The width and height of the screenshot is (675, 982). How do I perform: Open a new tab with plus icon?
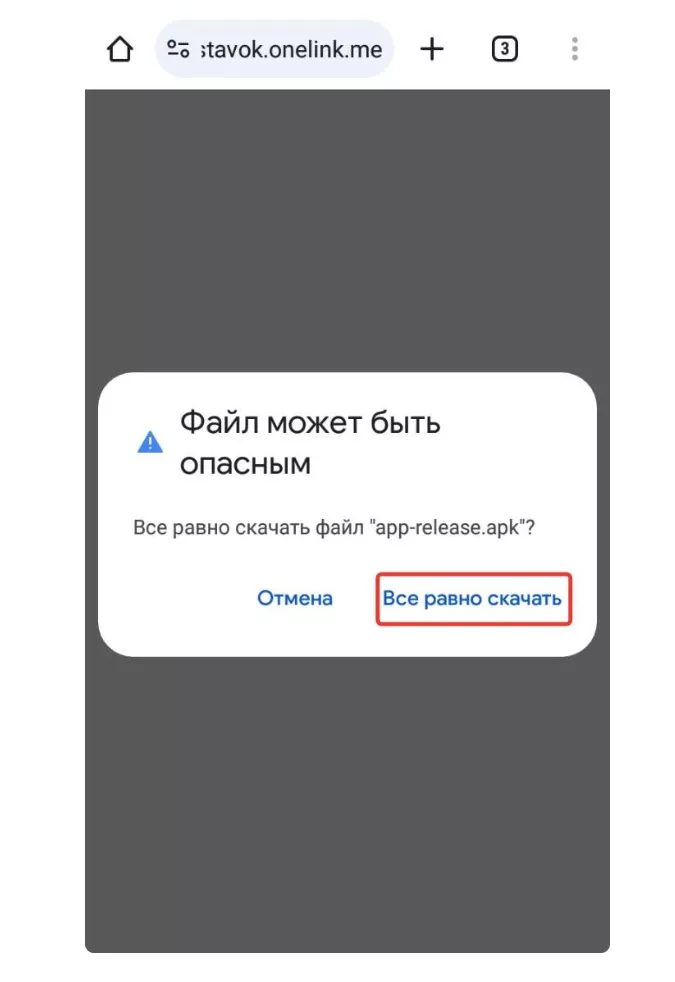tap(431, 49)
